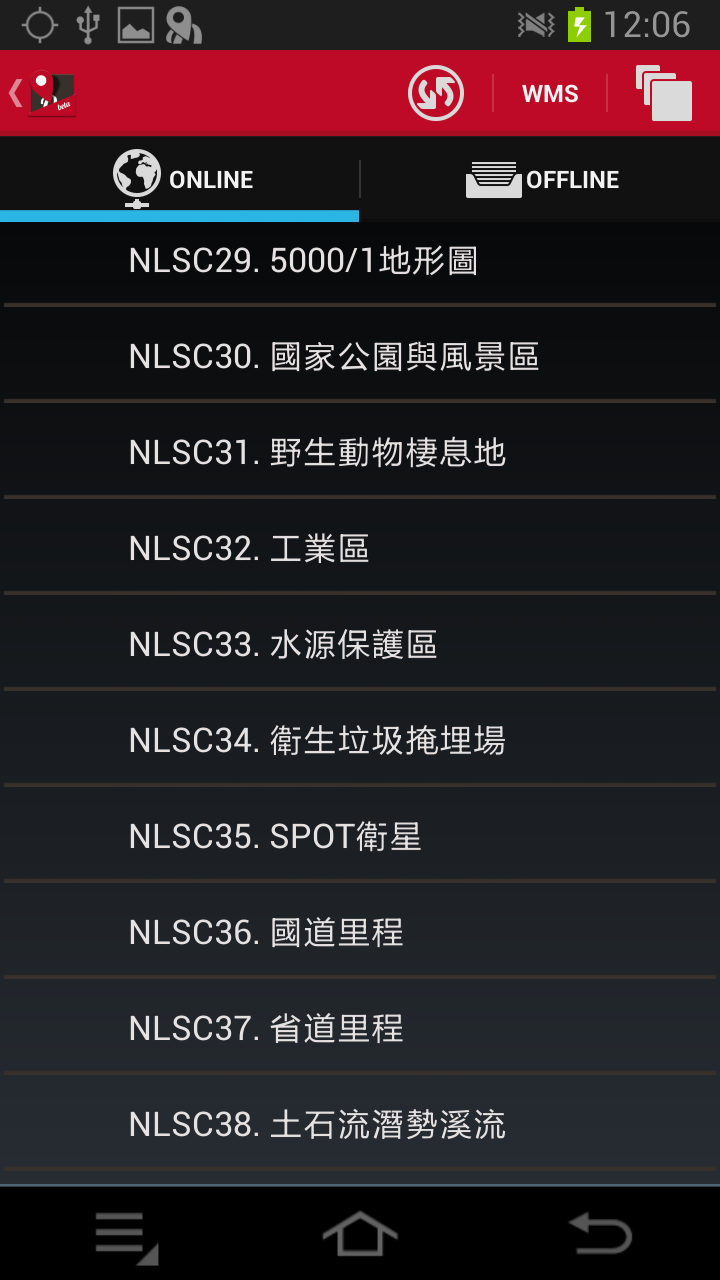Open the stacked layers icon

(x=664, y=94)
